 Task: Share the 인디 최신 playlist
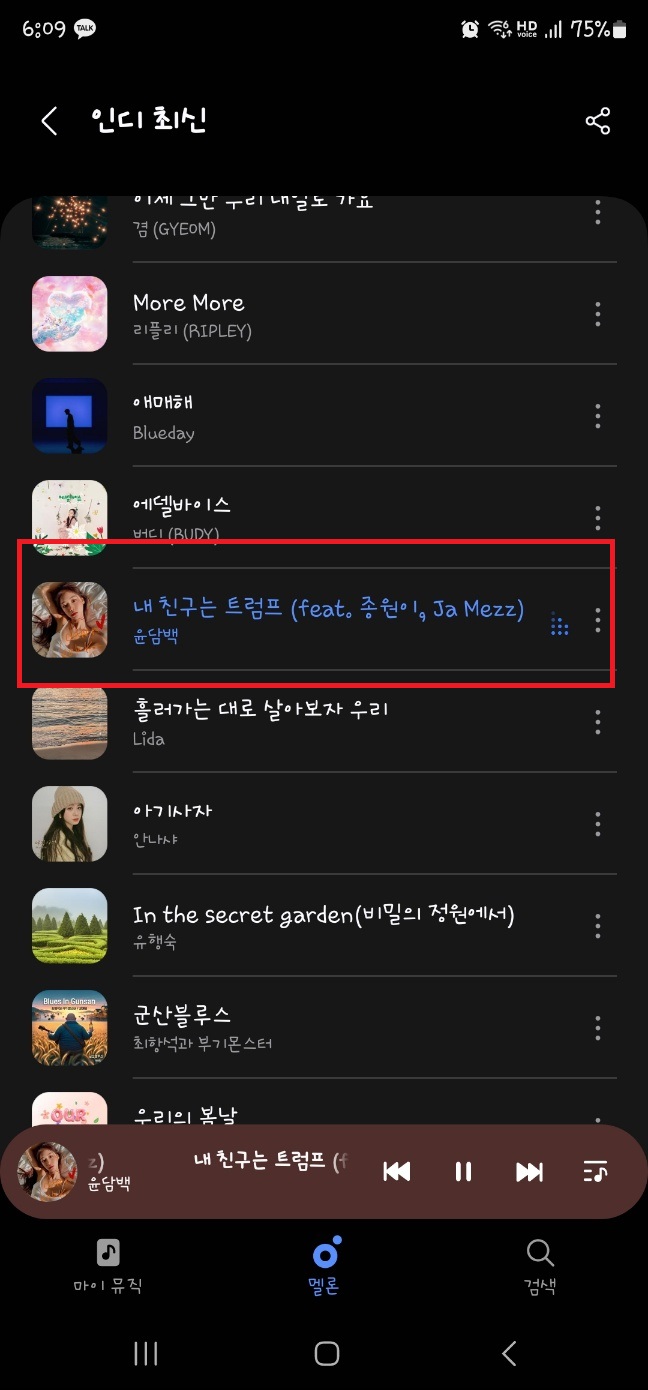[x=597, y=121]
